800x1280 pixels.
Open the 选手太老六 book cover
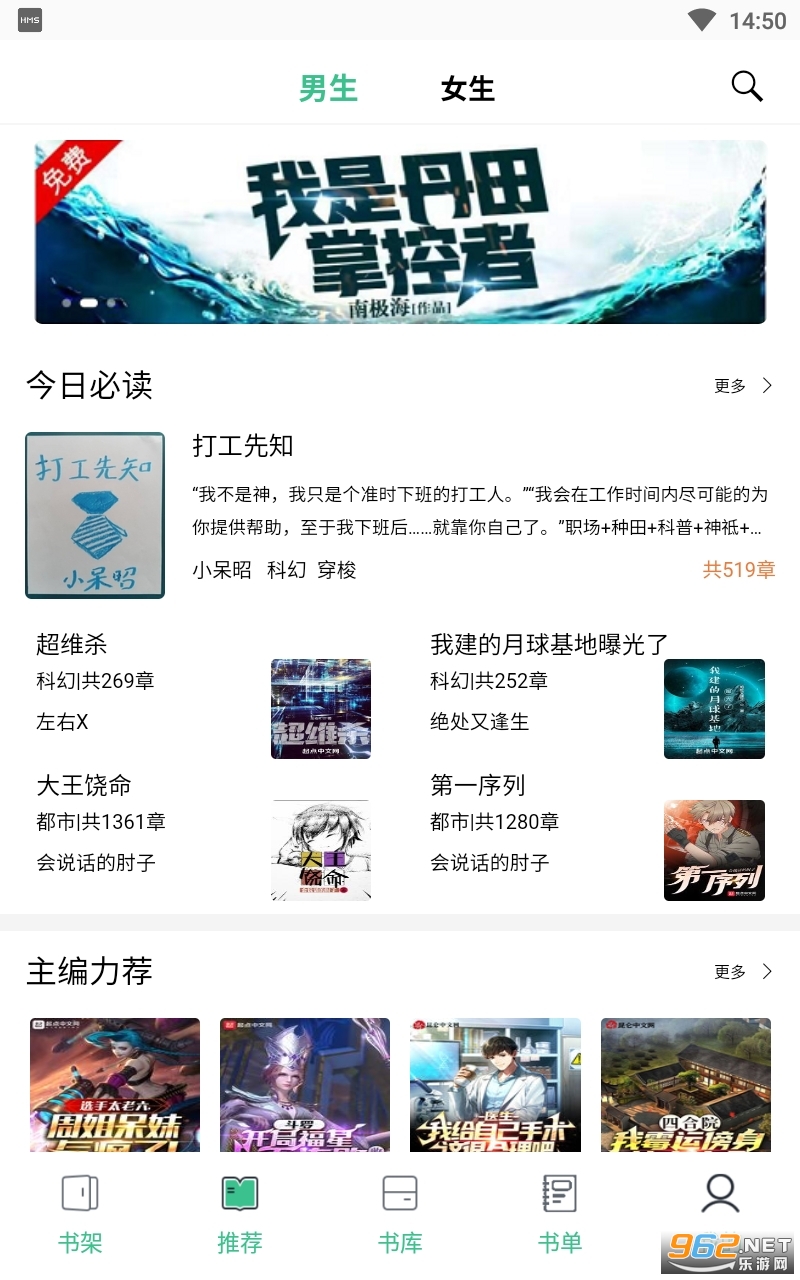click(115, 1085)
